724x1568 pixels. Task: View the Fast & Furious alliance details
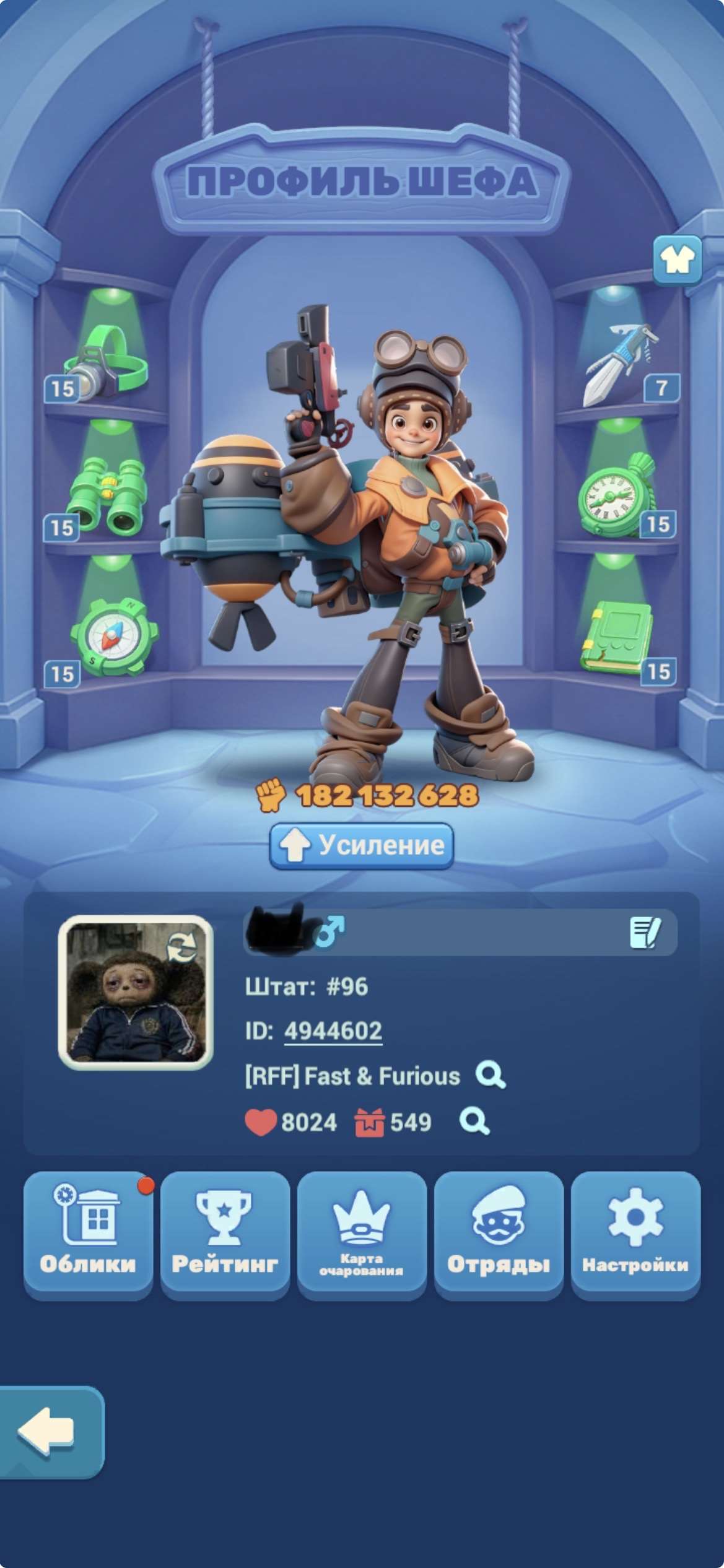click(x=491, y=1076)
